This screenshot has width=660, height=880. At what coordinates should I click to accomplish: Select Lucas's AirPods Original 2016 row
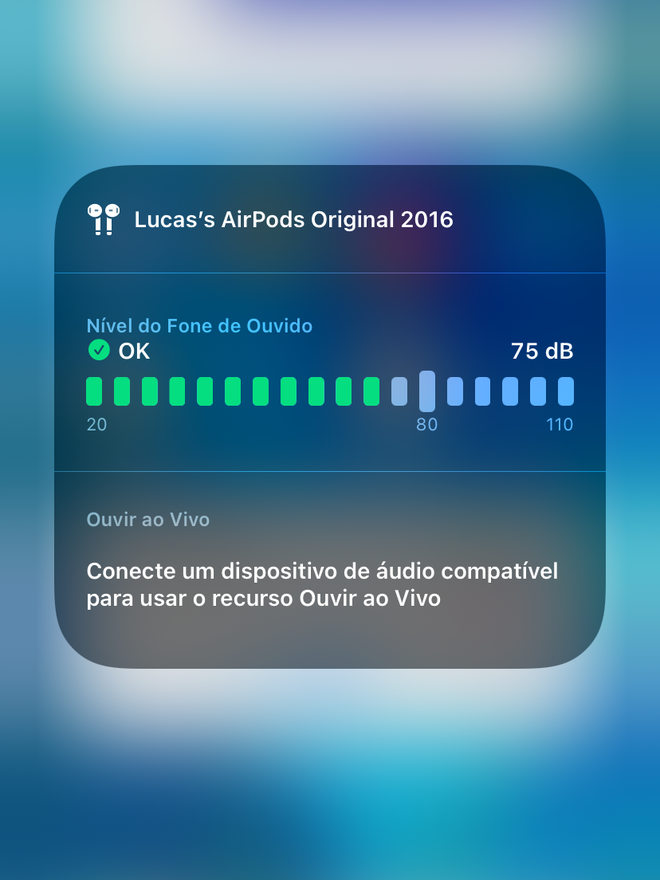pos(329,220)
